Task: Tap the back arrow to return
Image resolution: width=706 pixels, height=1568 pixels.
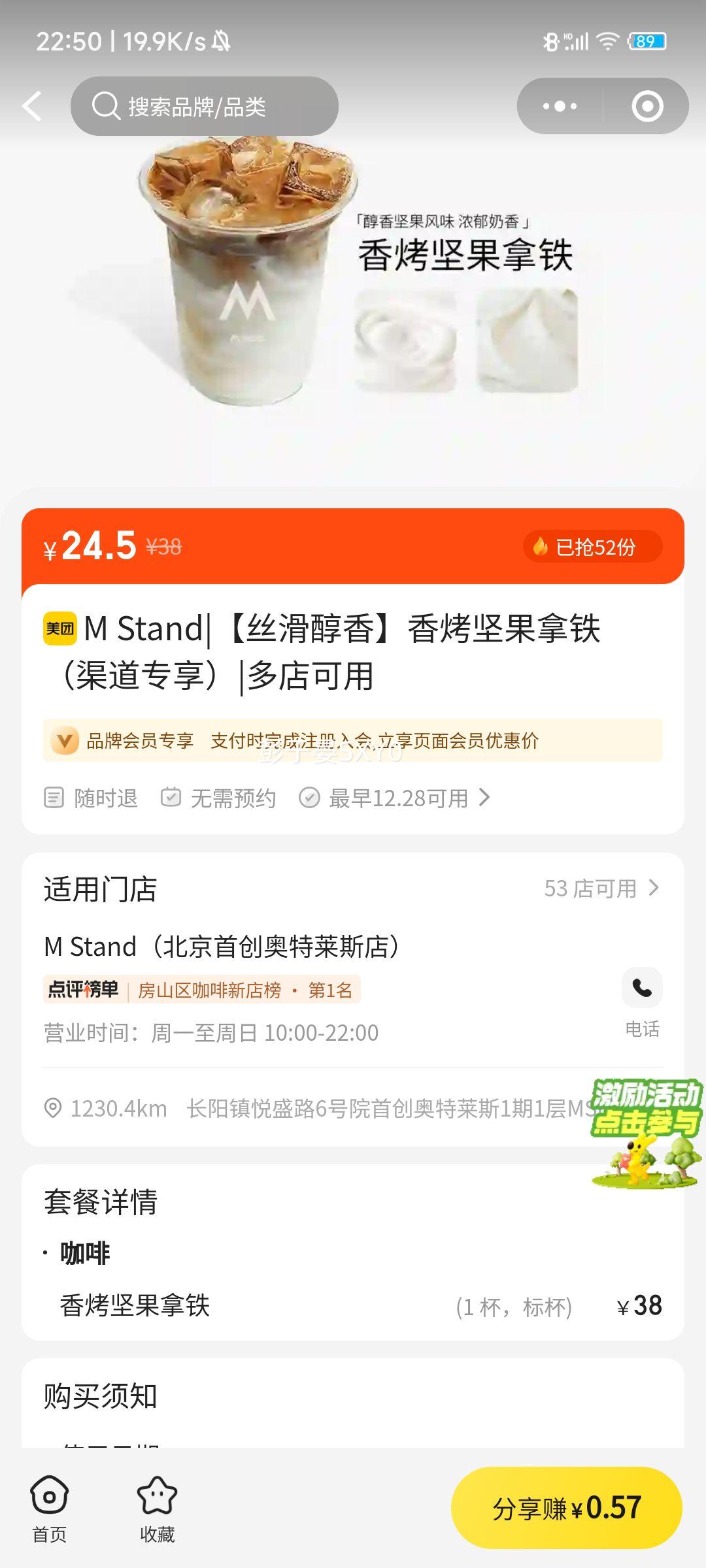Action: [x=31, y=106]
